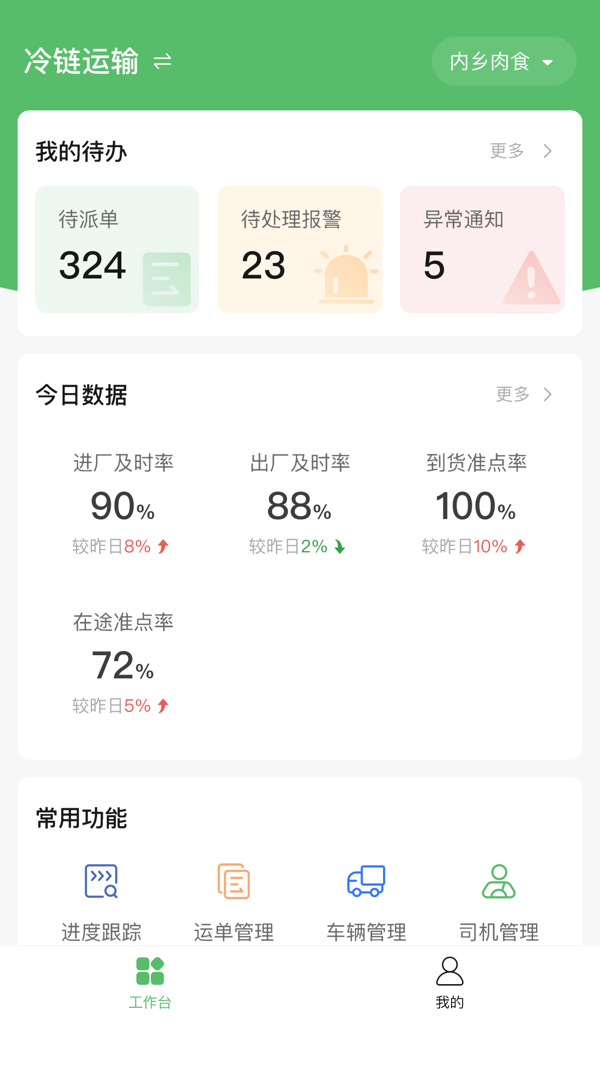Switch to the 工作台 tab
Viewport: 600px width, 1067px height.
(150, 983)
